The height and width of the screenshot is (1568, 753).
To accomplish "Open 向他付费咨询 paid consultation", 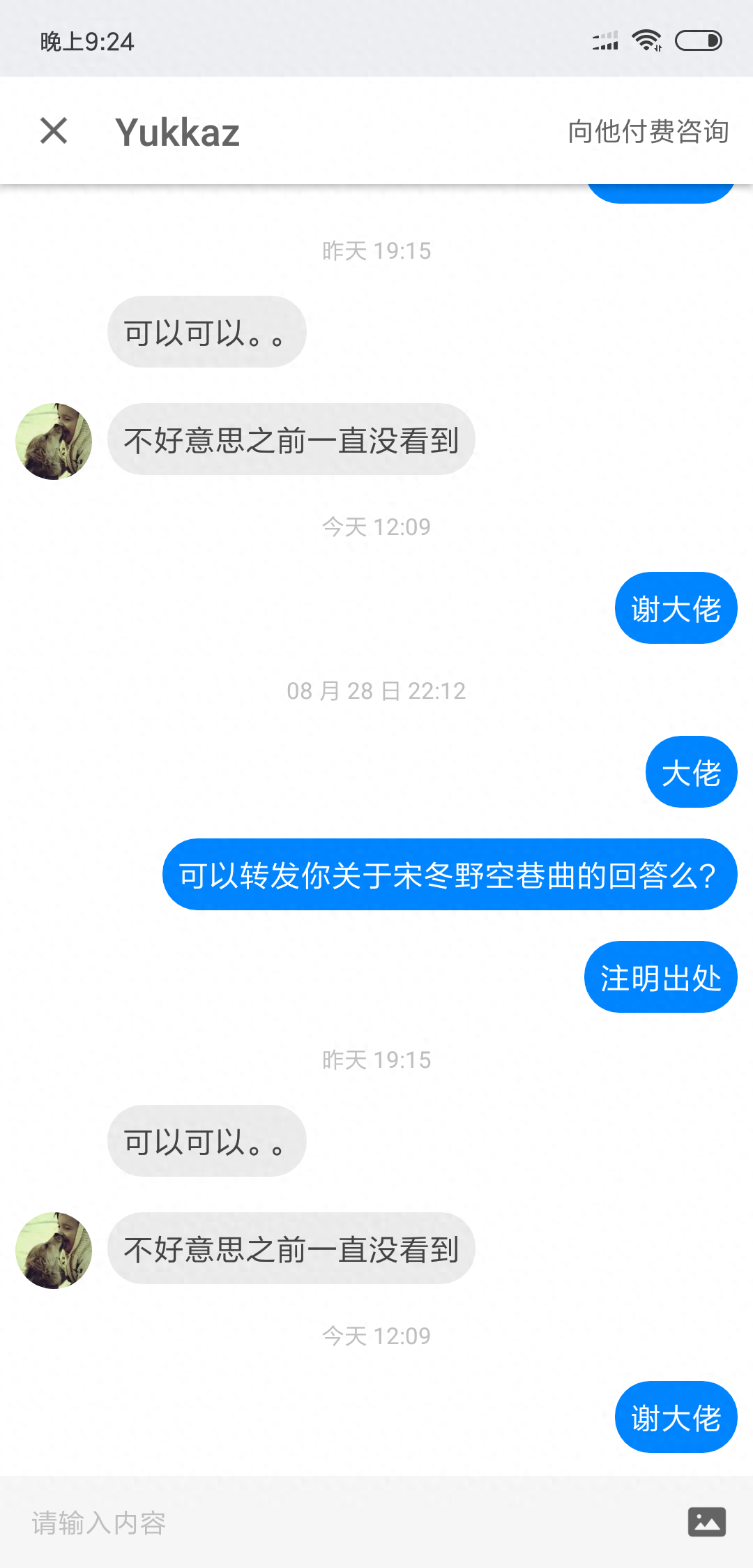I will click(x=648, y=131).
